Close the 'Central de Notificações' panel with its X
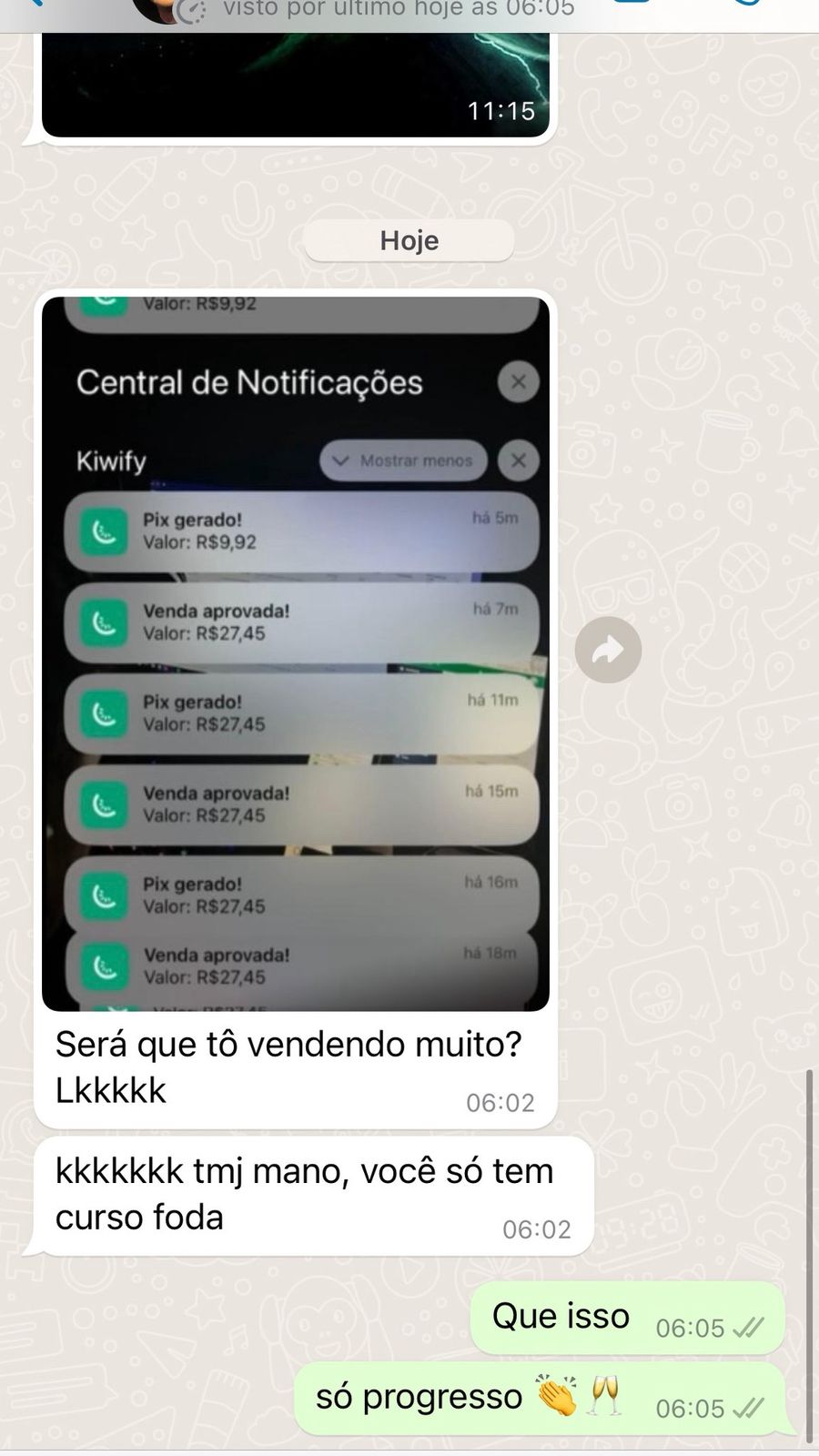Viewport: 819px width, 1456px height. pos(519,381)
